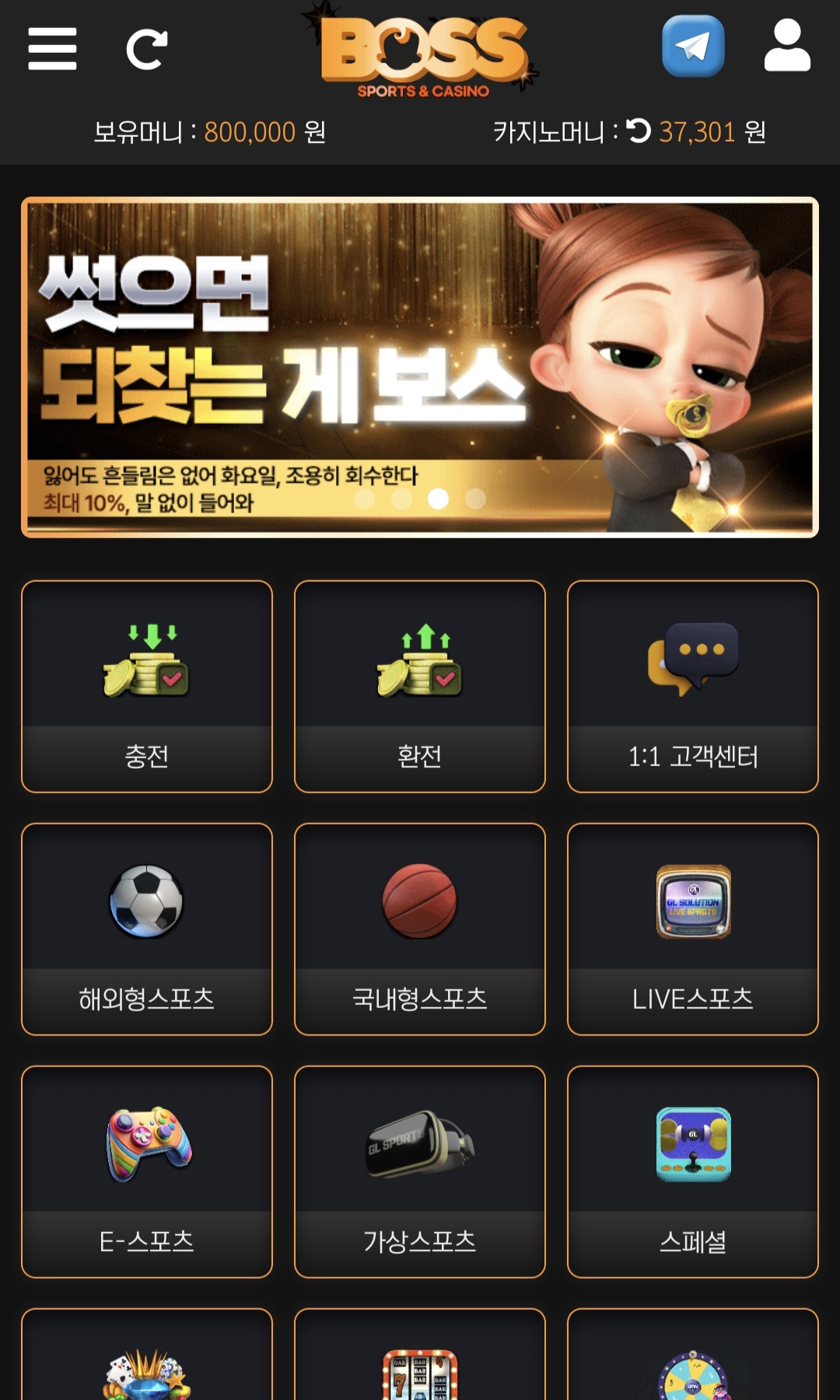Open the 환전 withdrawal tile
This screenshot has height=1400, width=840.
[x=420, y=686]
